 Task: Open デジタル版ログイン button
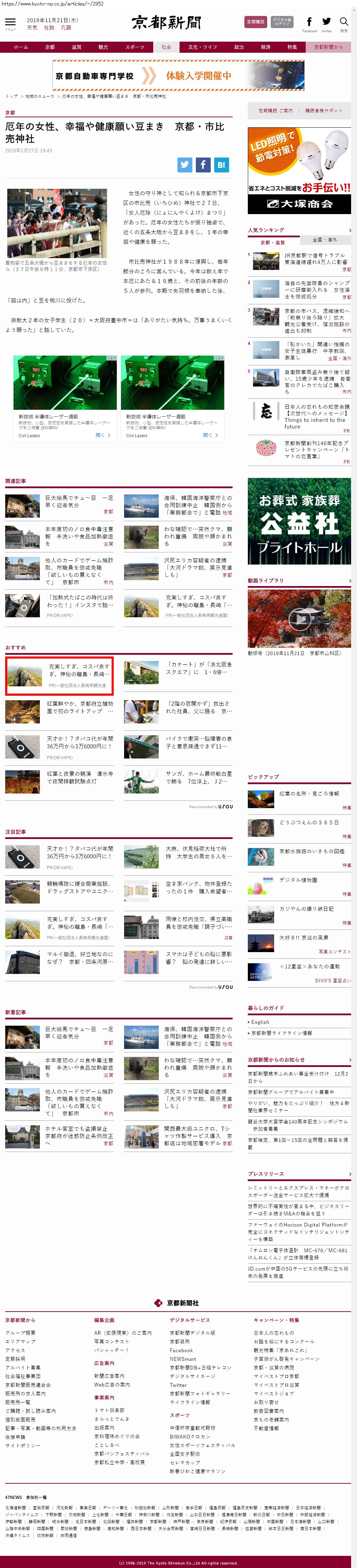281,22
